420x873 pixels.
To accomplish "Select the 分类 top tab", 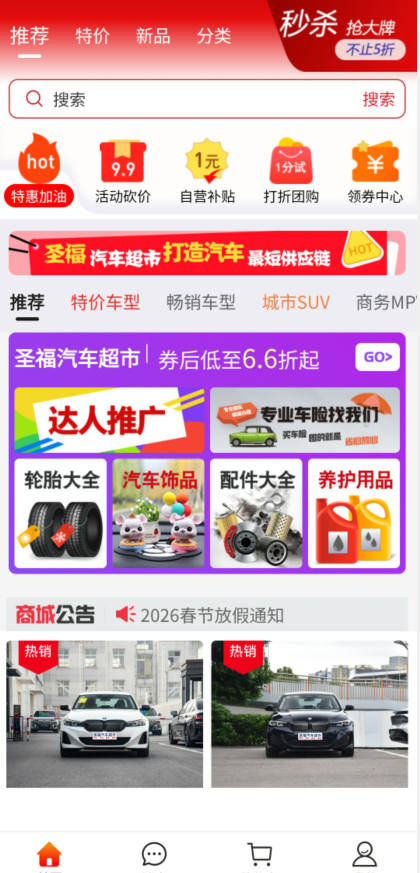I will point(214,36).
